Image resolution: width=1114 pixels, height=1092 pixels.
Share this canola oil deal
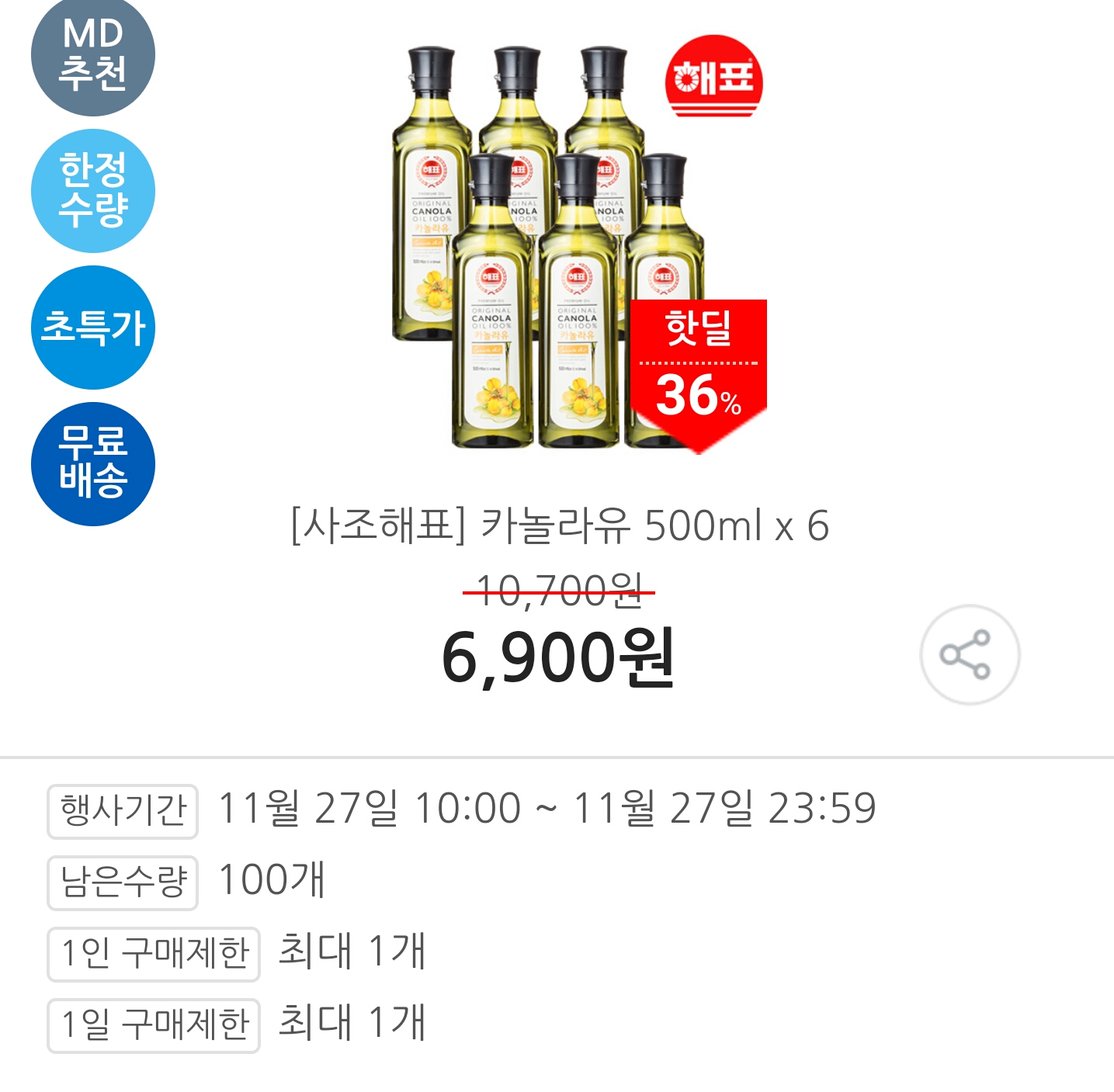(969, 654)
